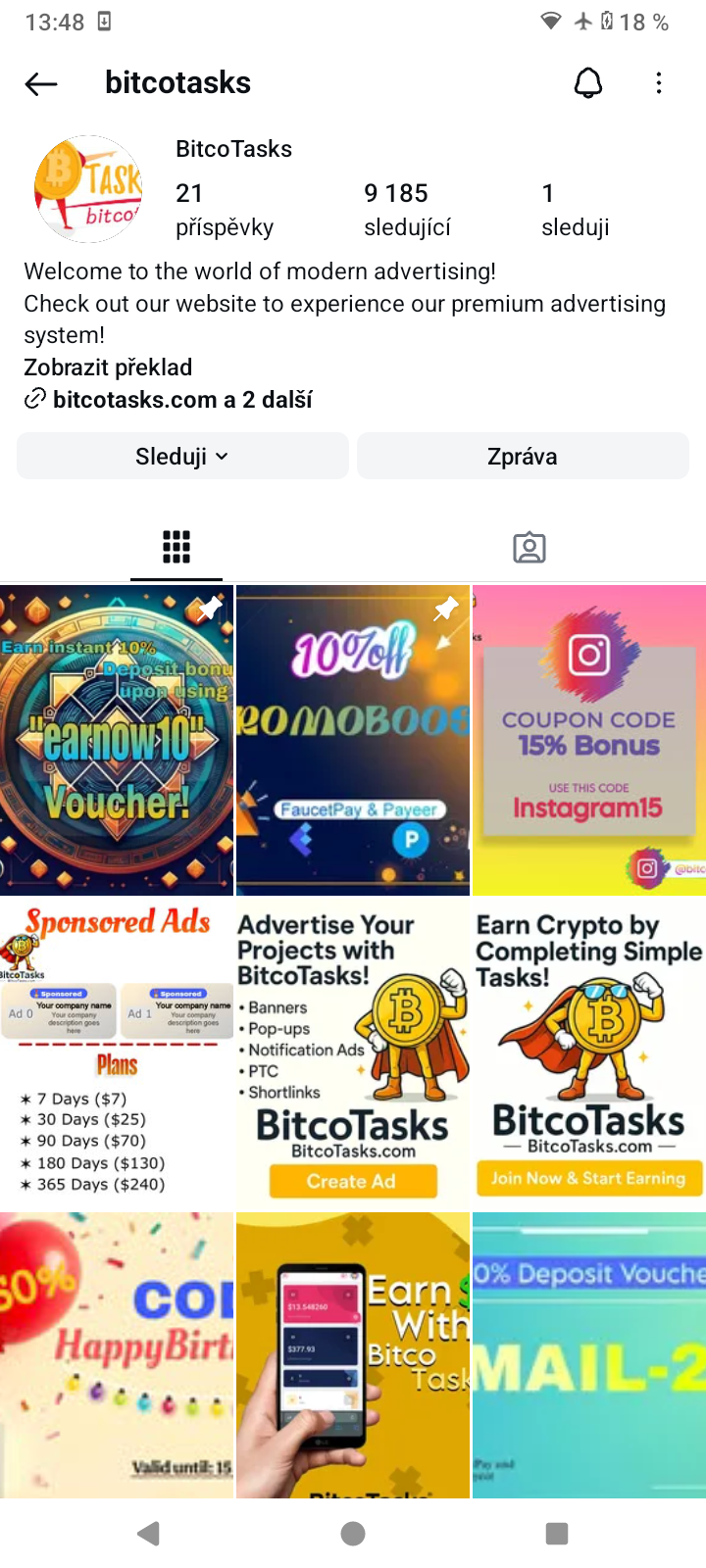Open the Sponsored Ads plans post
Screen dimensions: 706x1568
(x=117, y=1054)
